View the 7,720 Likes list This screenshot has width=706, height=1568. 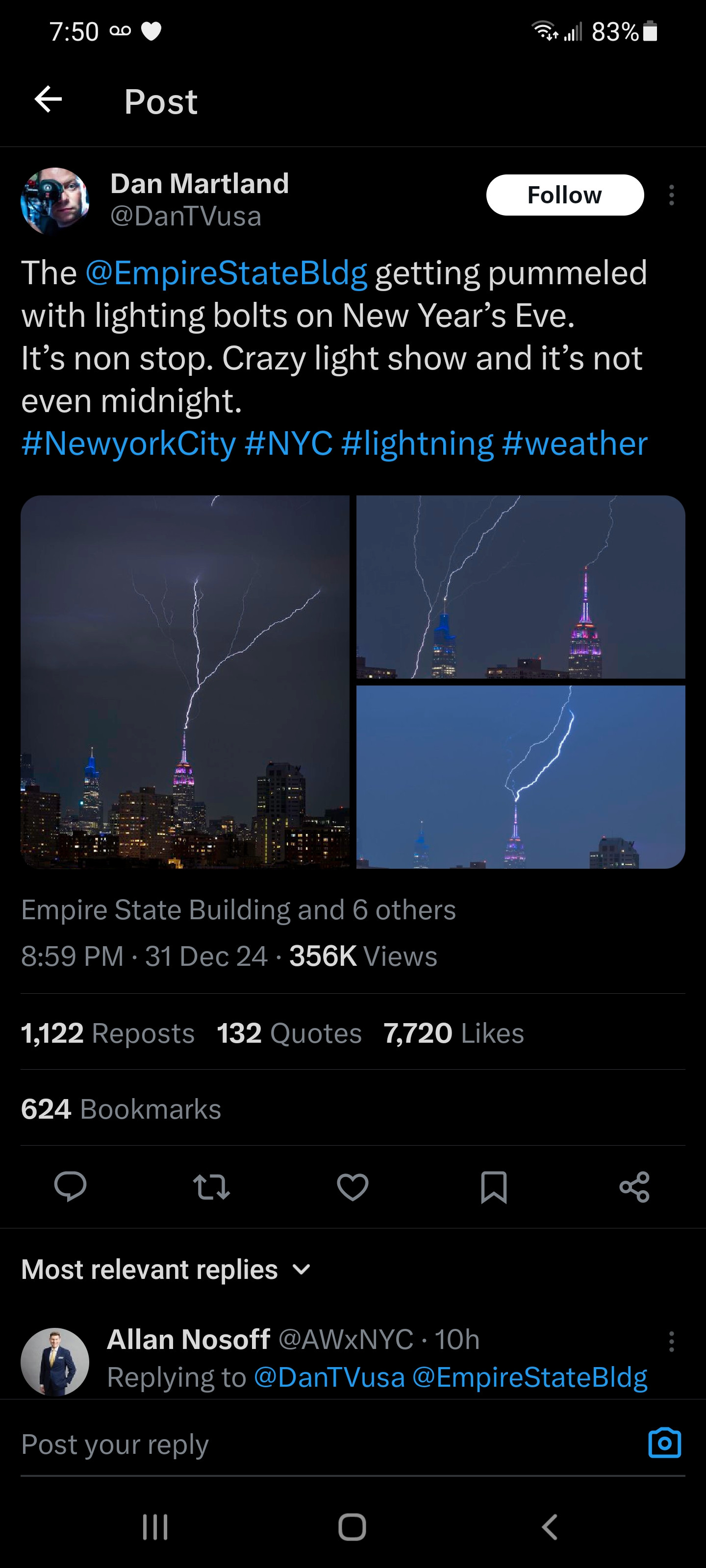point(454,1033)
